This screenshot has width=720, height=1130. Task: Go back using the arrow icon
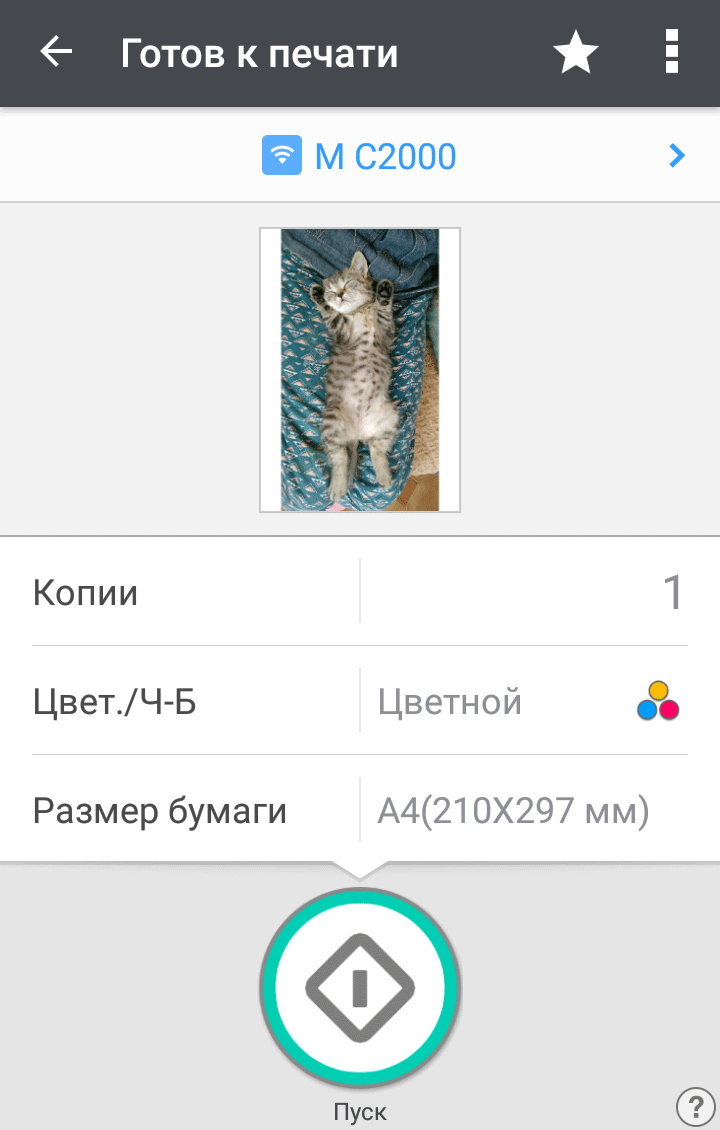[x=56, y=52]
